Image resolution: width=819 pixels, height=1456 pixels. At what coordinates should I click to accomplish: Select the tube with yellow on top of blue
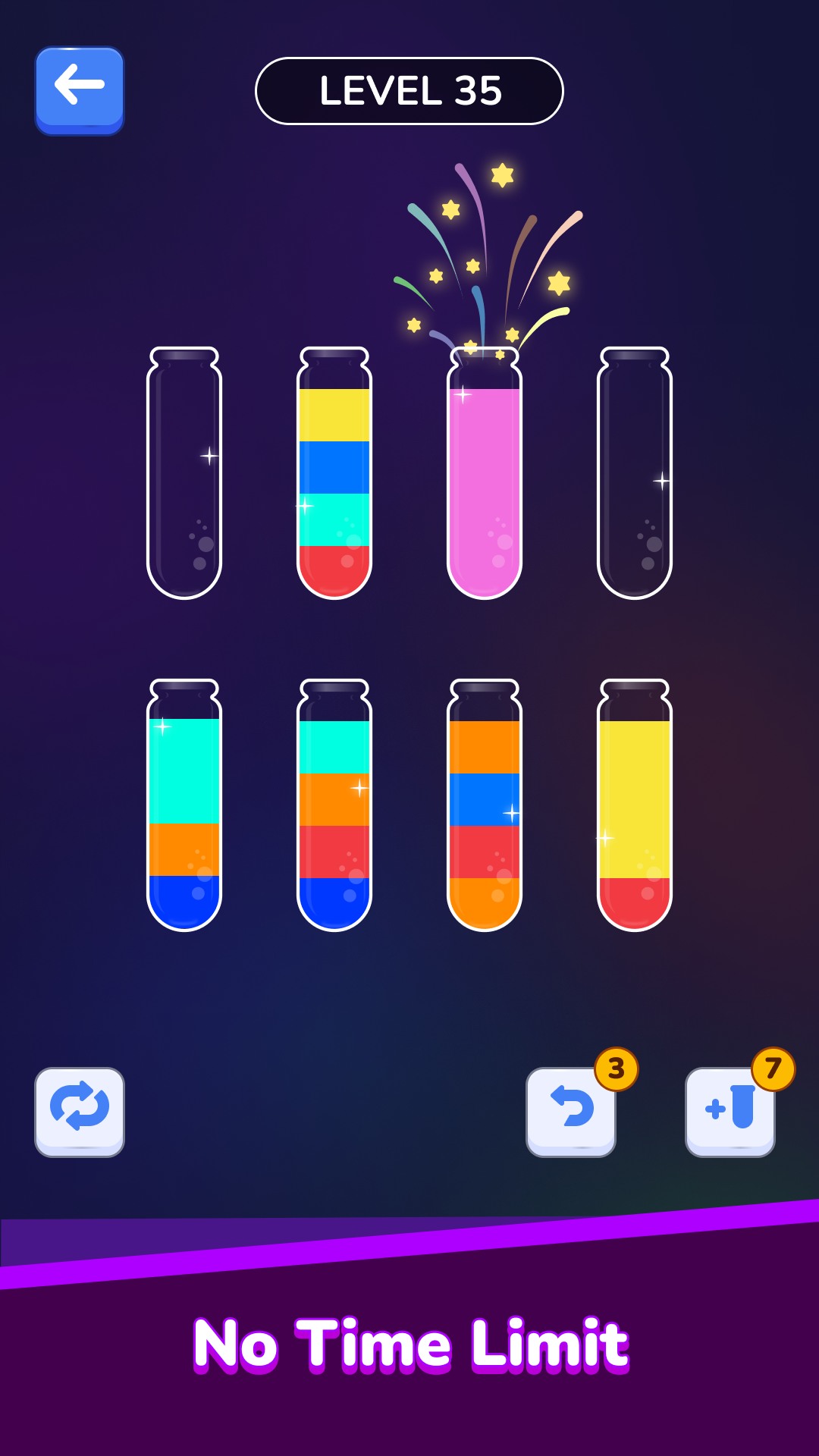click(334, 473)
